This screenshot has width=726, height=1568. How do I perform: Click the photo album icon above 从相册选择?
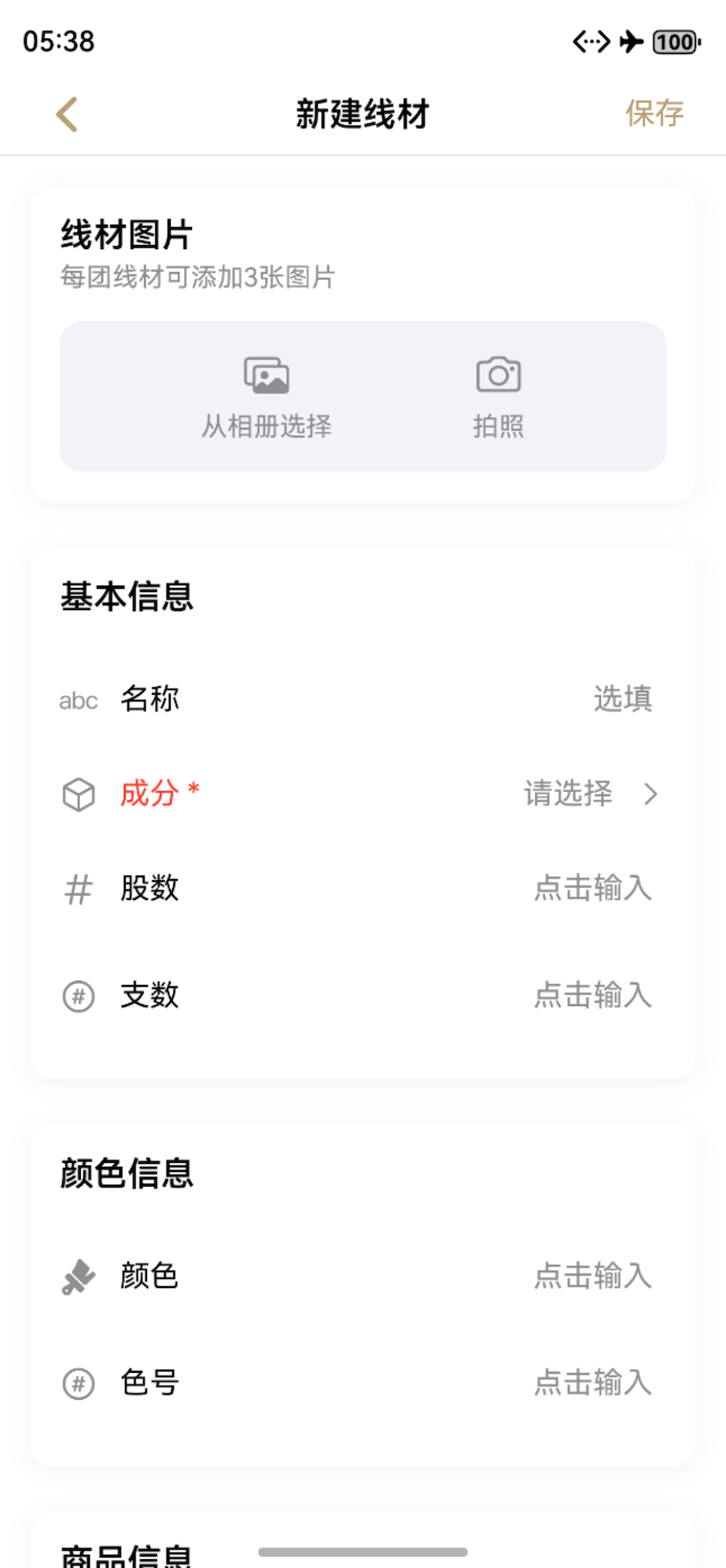pos(265,373)
